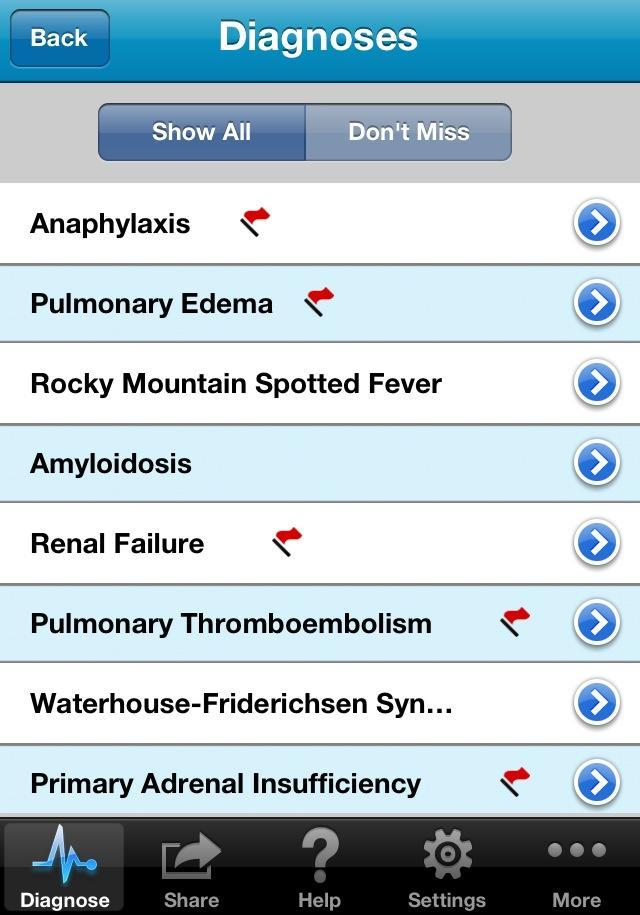View Pulmonary Thromboembolism details
This screenshot has width=640, height=915.
click(x=231, y=623)
